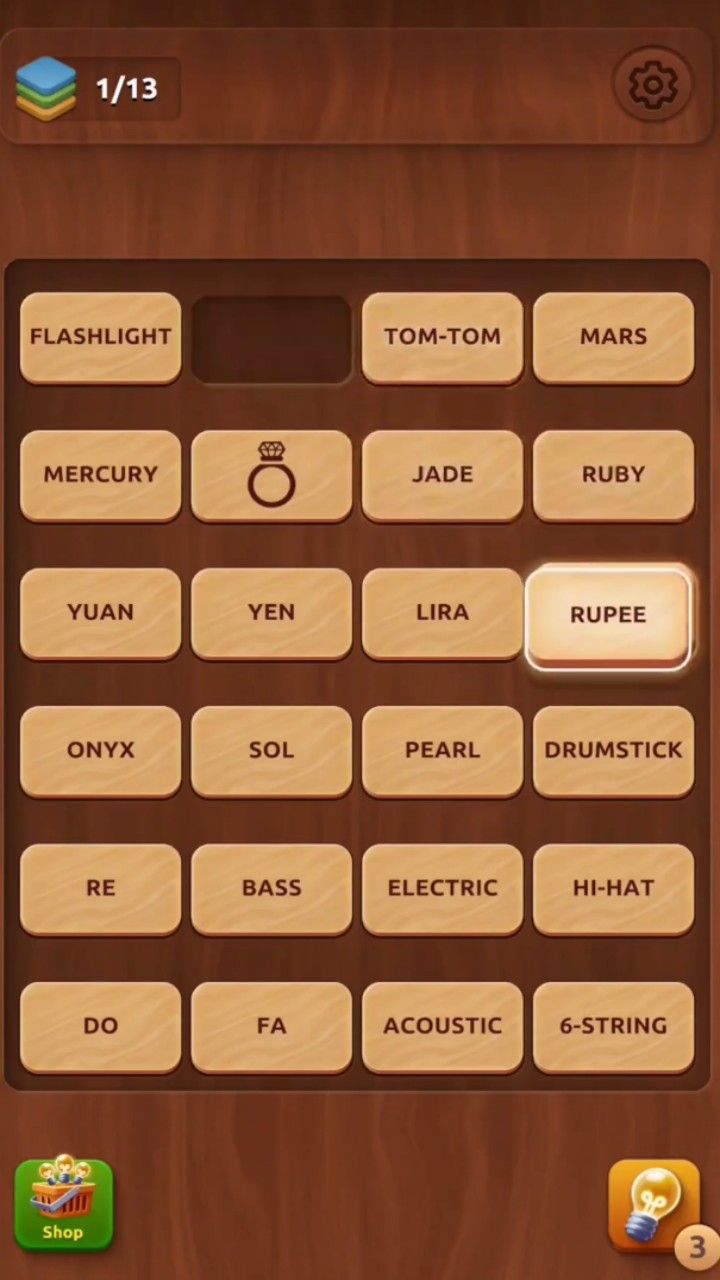720x1280 pixels.
Task: Tap the ONYX tile
Action: 100,750
